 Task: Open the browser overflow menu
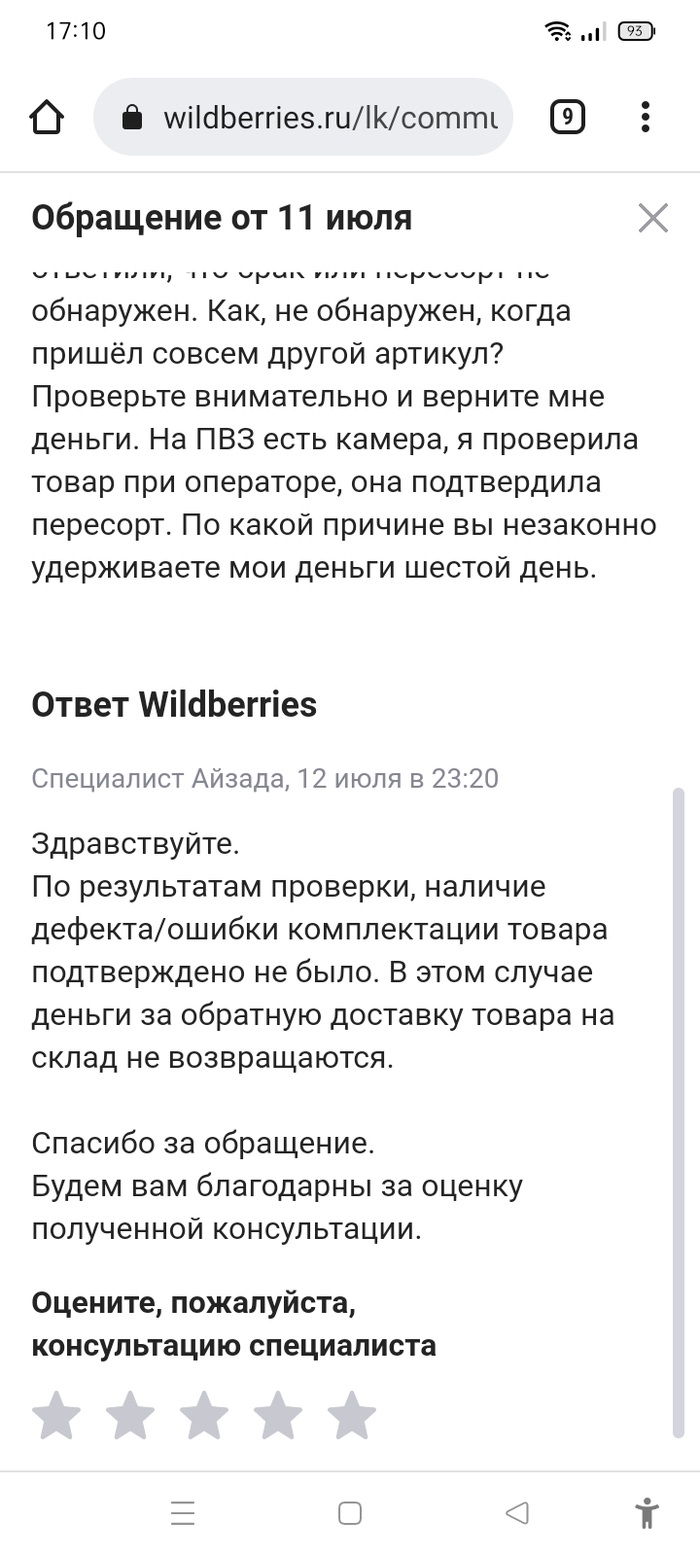(645, 118)
